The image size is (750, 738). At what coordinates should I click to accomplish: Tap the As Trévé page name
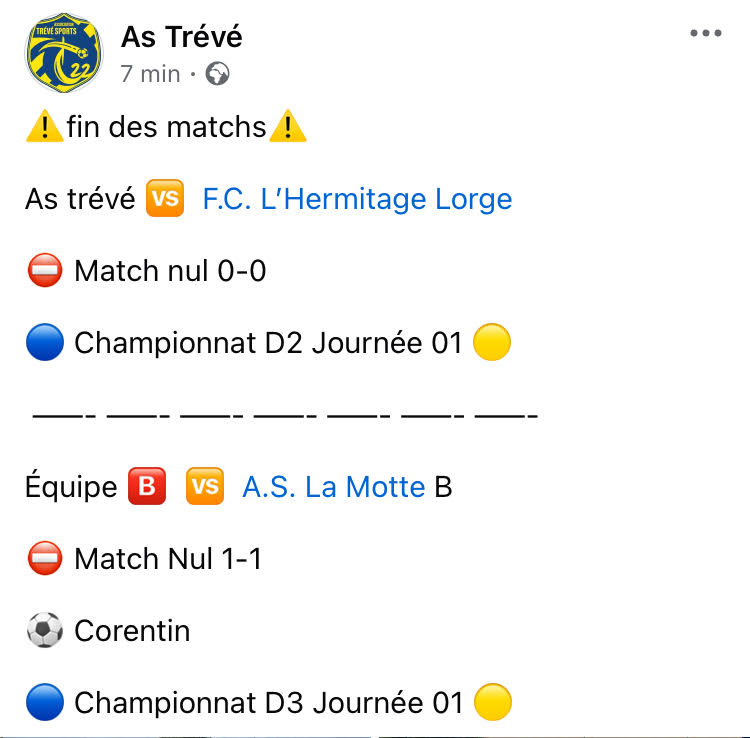click(182, 37)
